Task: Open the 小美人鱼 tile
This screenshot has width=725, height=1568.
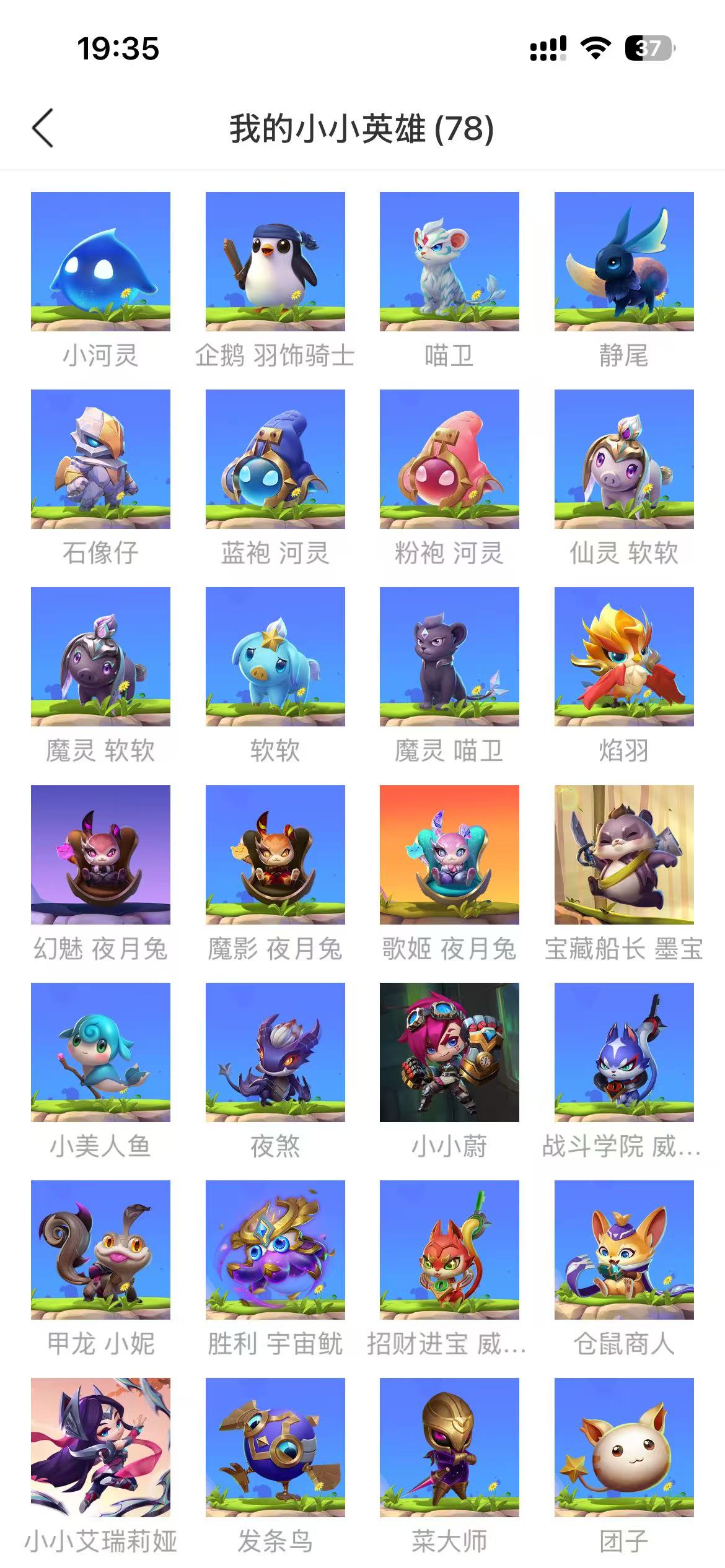Action: [100, 1052]
